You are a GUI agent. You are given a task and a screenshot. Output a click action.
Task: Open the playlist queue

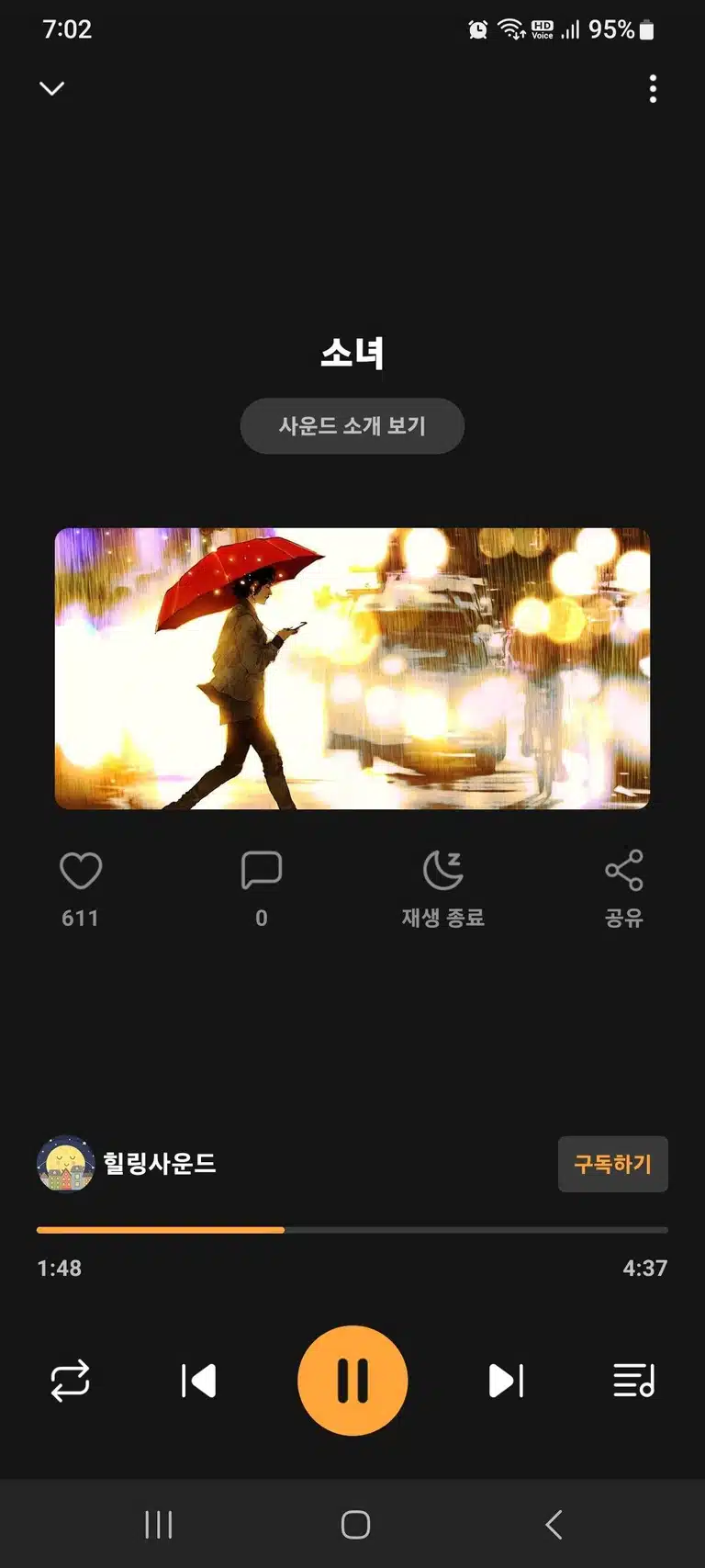(634, 1381)
